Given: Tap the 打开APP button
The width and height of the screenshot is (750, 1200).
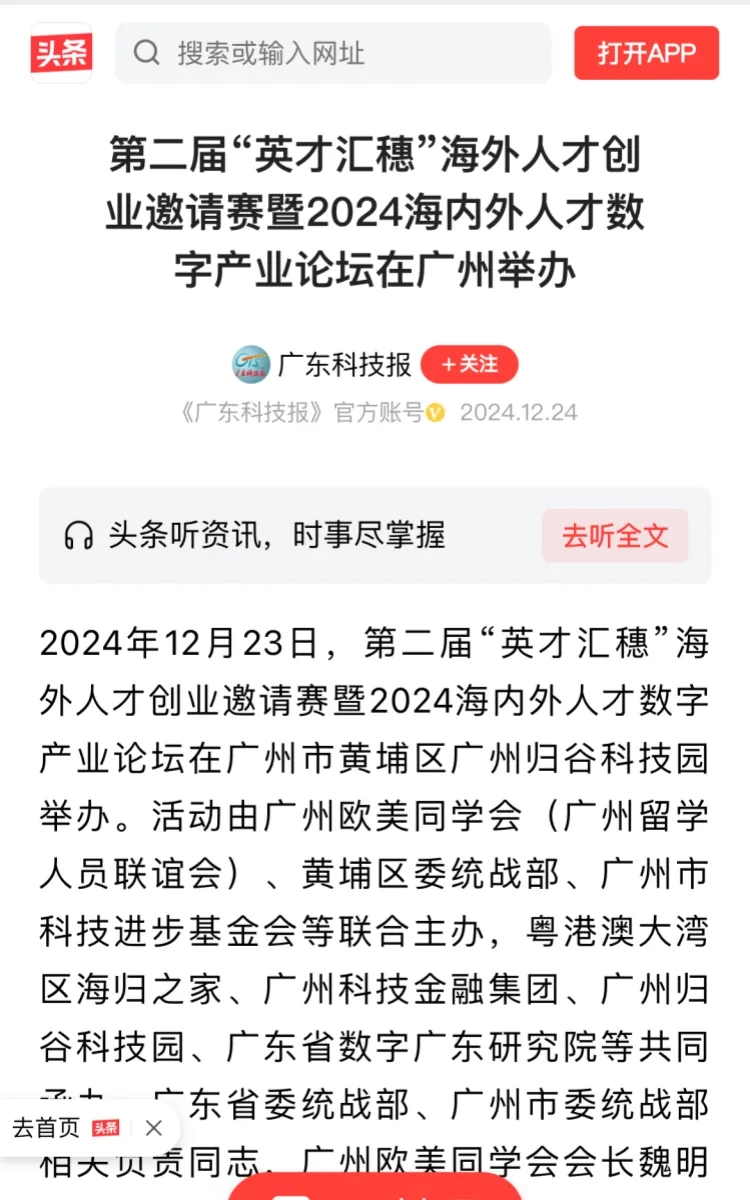Looking at the screenshot, I should pos(646,53).
